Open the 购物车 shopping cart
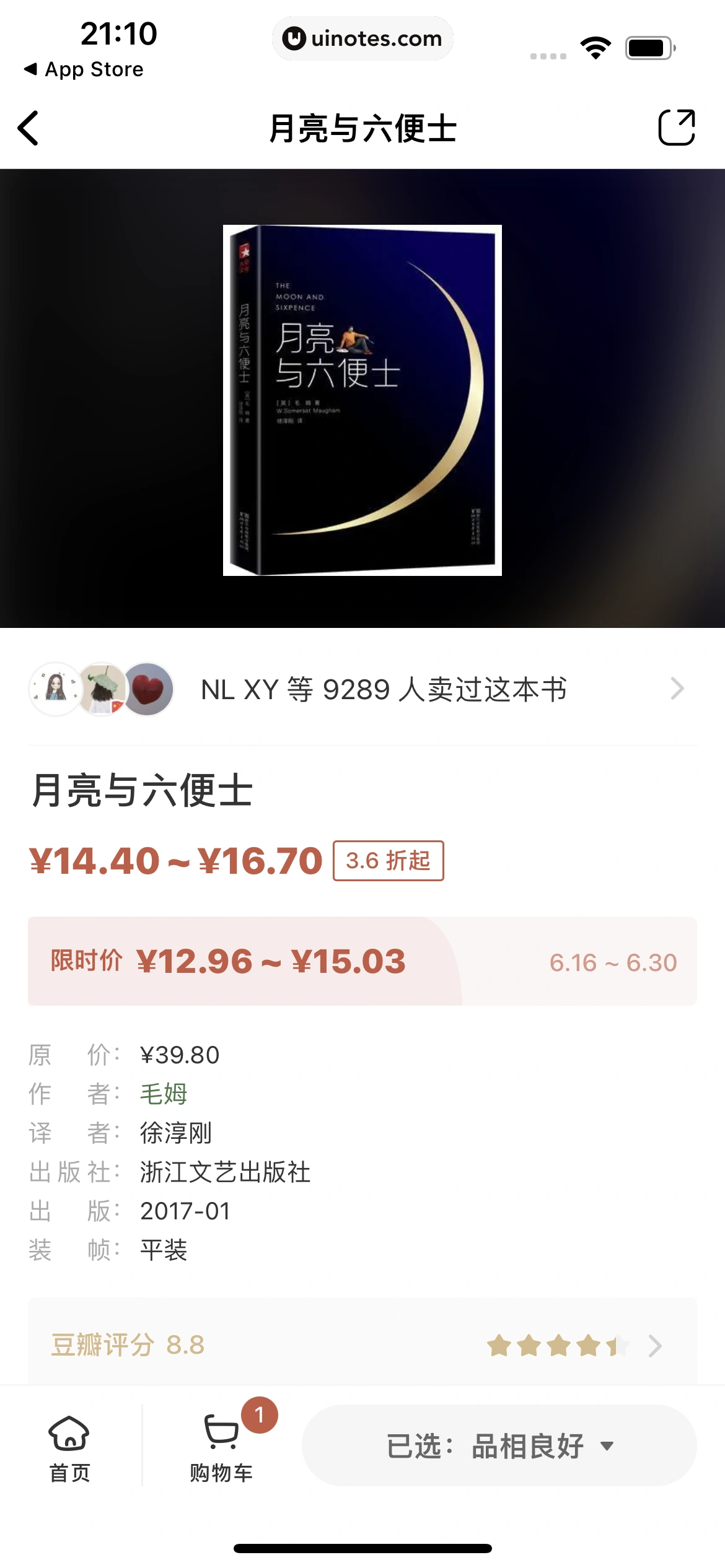725x1568 pixels. click(221, 1445)
